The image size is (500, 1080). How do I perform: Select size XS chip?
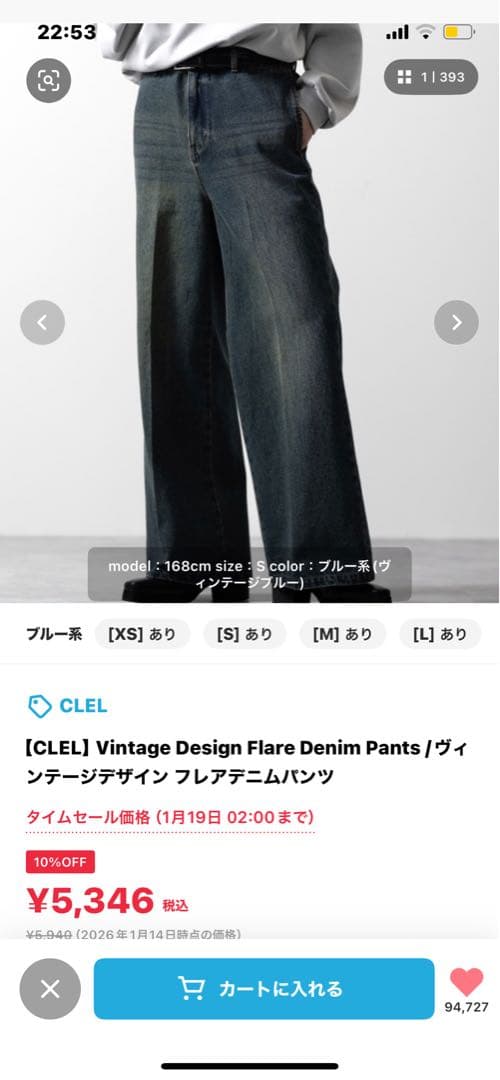(142, 634)
